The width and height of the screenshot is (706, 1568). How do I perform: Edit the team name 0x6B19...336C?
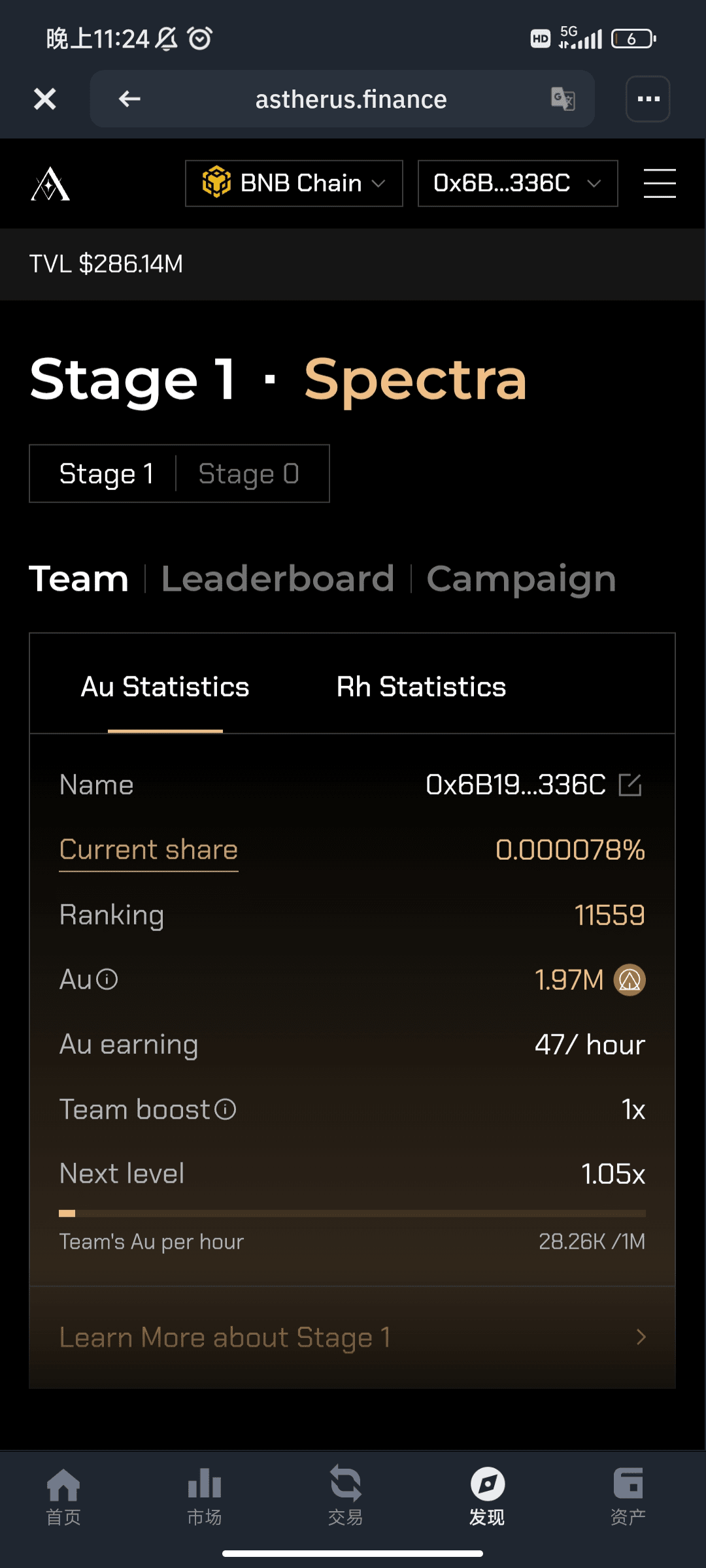click(630, 785)
